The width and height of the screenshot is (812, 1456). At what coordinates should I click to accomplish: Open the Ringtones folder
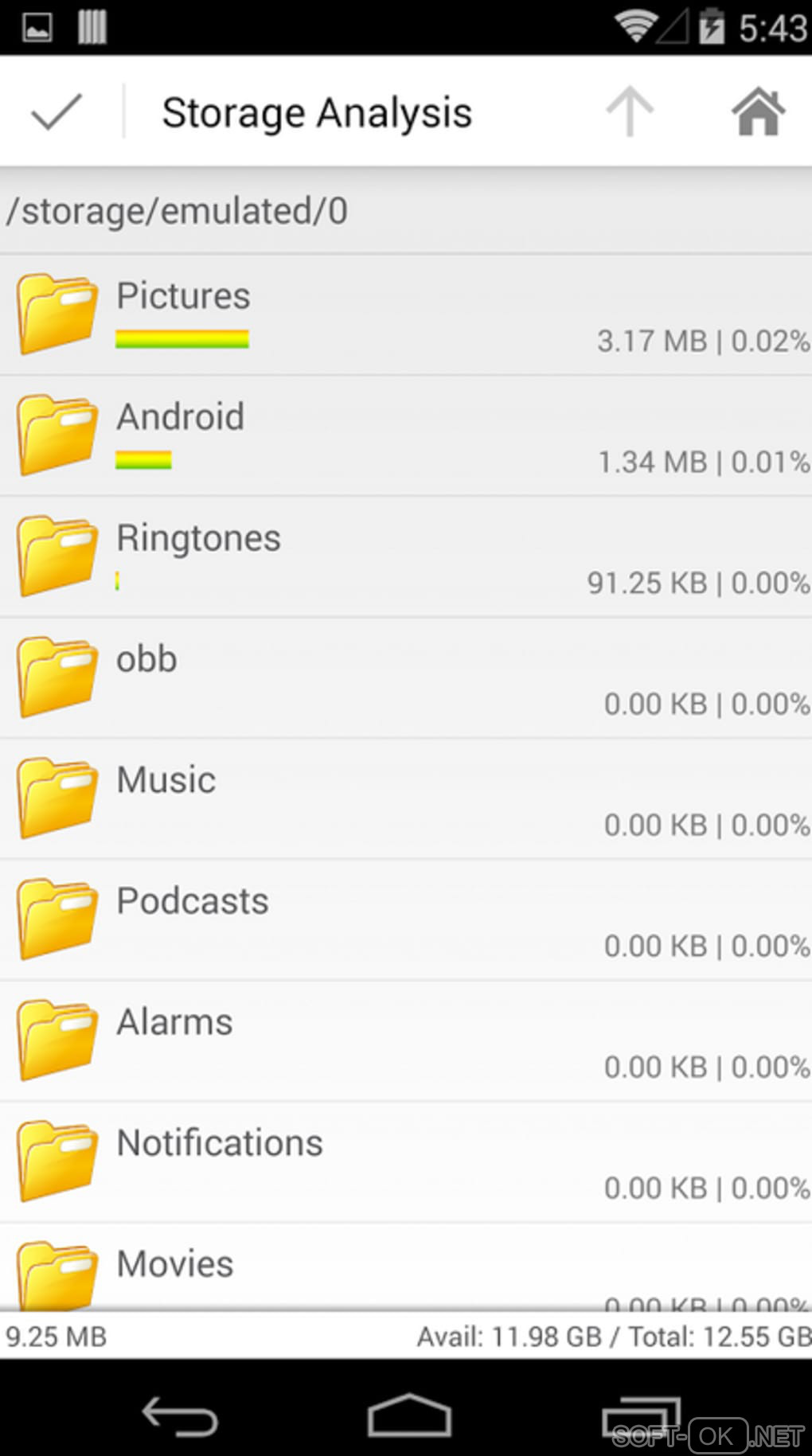pos(406,557)
